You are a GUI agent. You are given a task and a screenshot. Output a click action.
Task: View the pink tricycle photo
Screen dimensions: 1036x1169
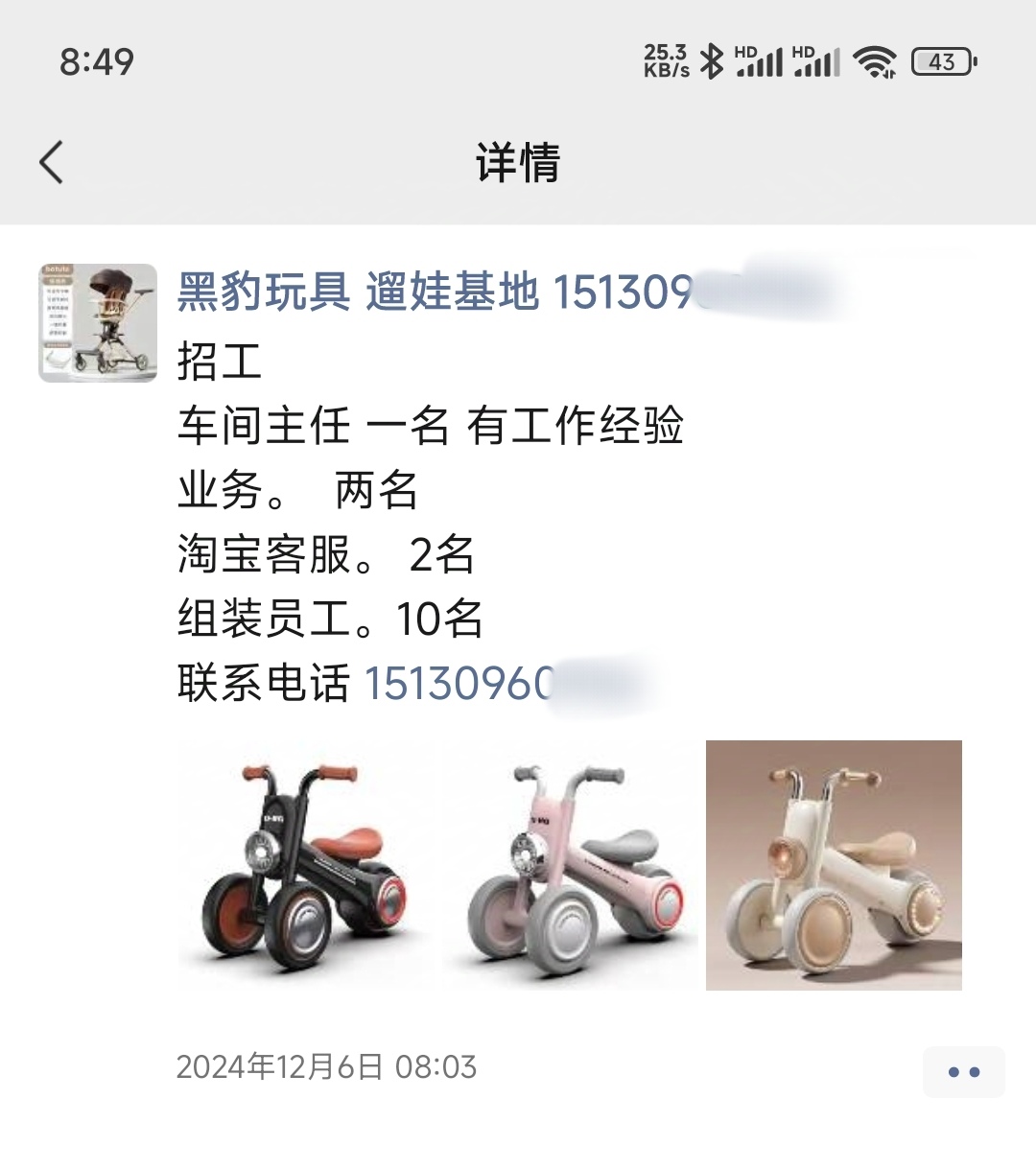click(570, 865)
